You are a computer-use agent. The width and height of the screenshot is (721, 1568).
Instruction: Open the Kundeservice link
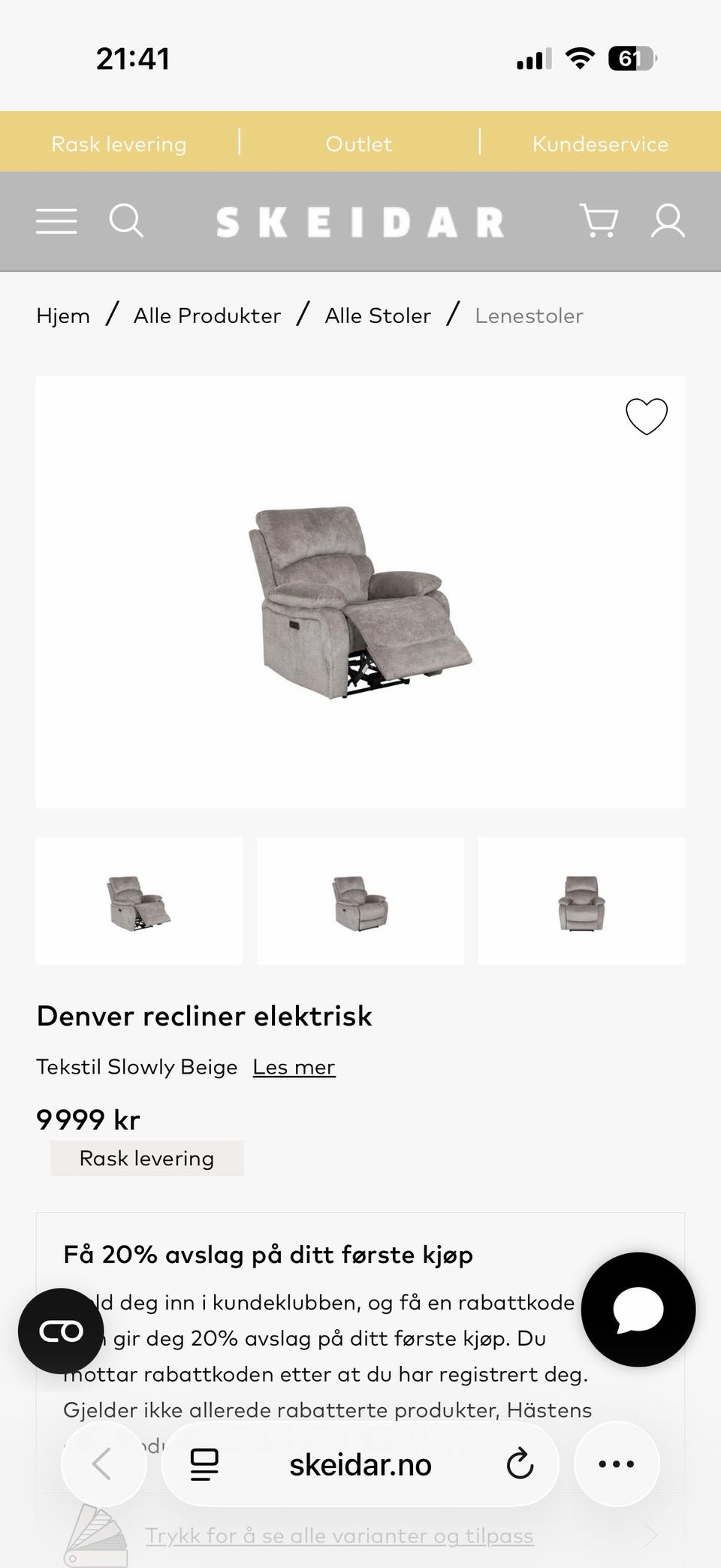pos(600,144)
